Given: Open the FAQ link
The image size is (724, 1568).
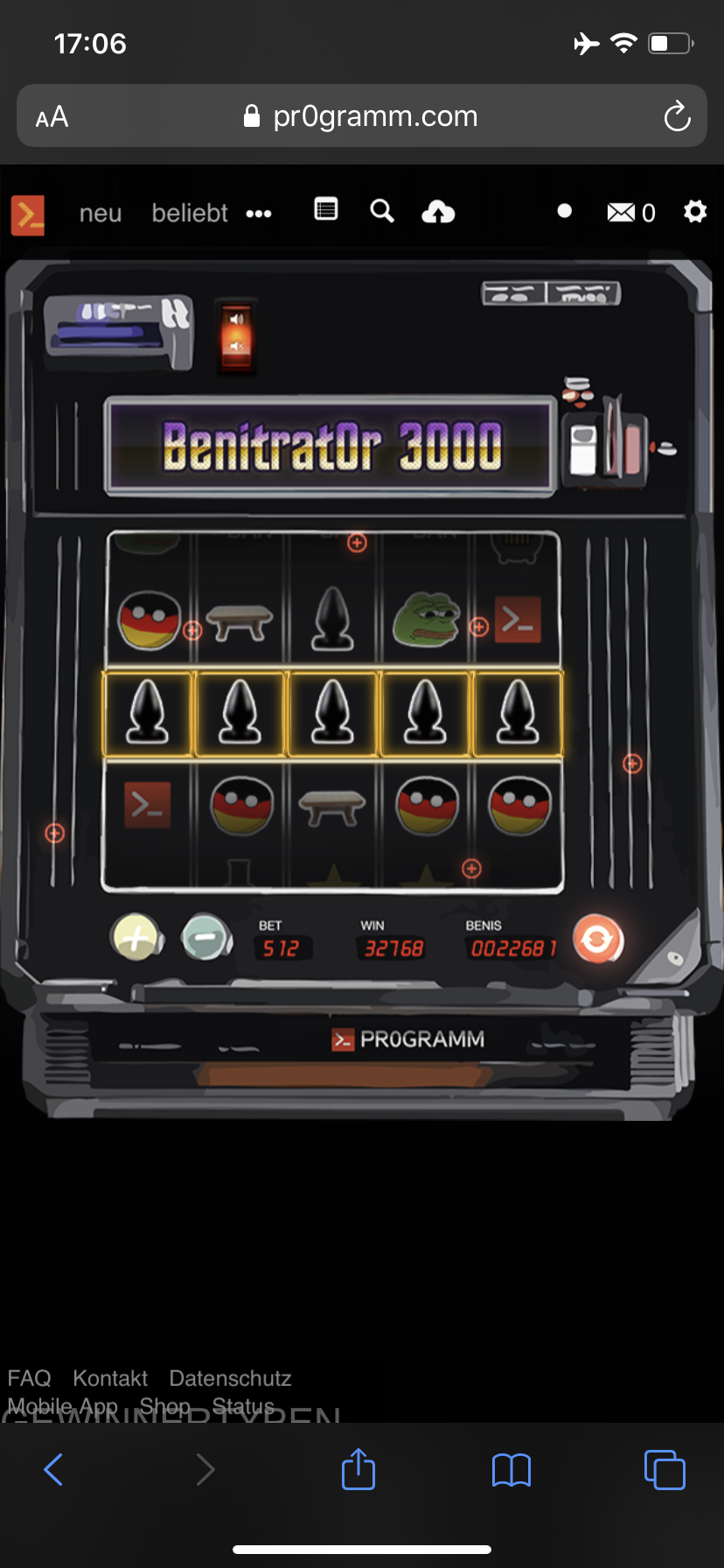Looking at the screenshot, I should (x=30, y=1378).
